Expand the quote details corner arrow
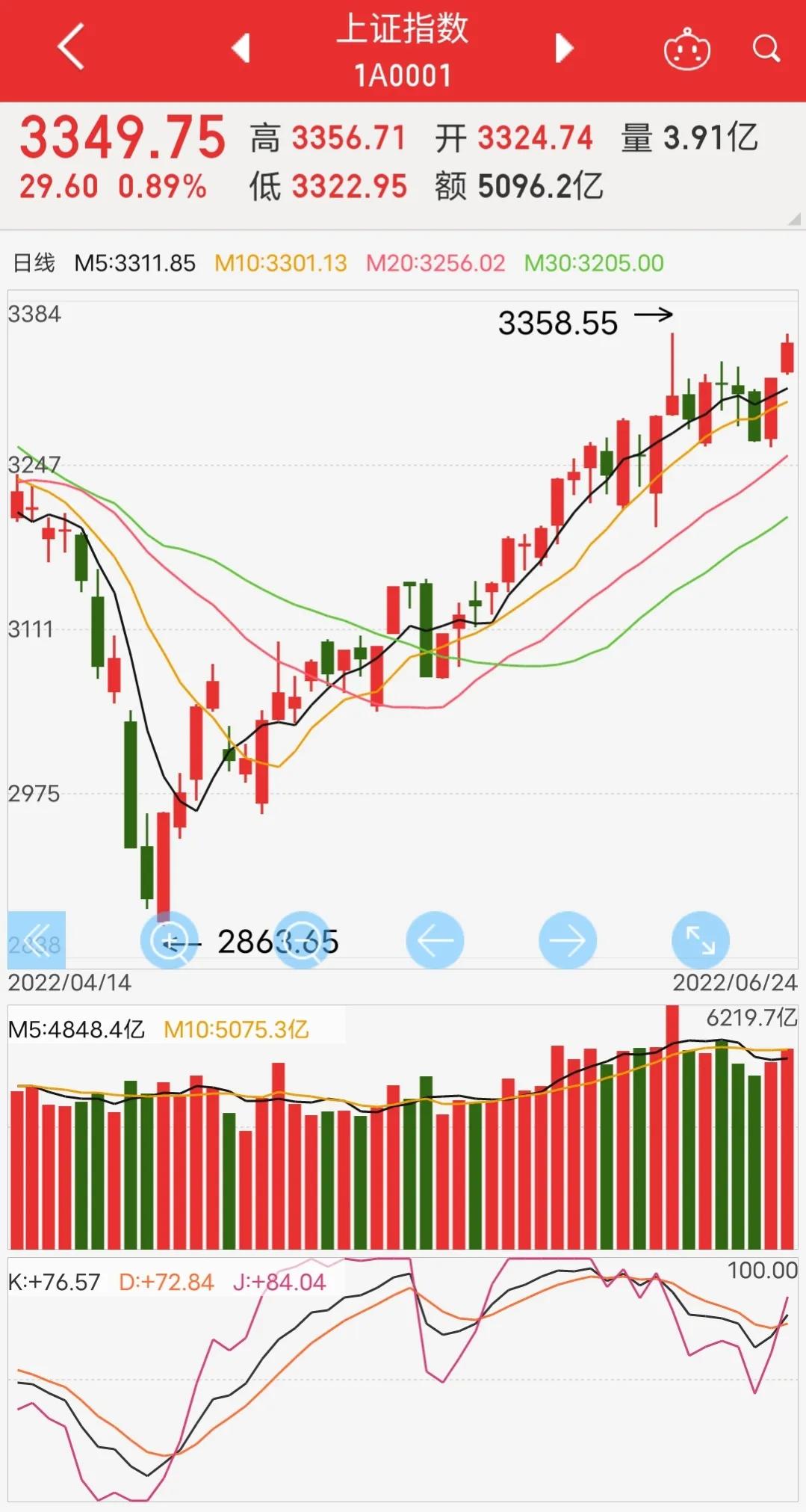 point(794,219)
